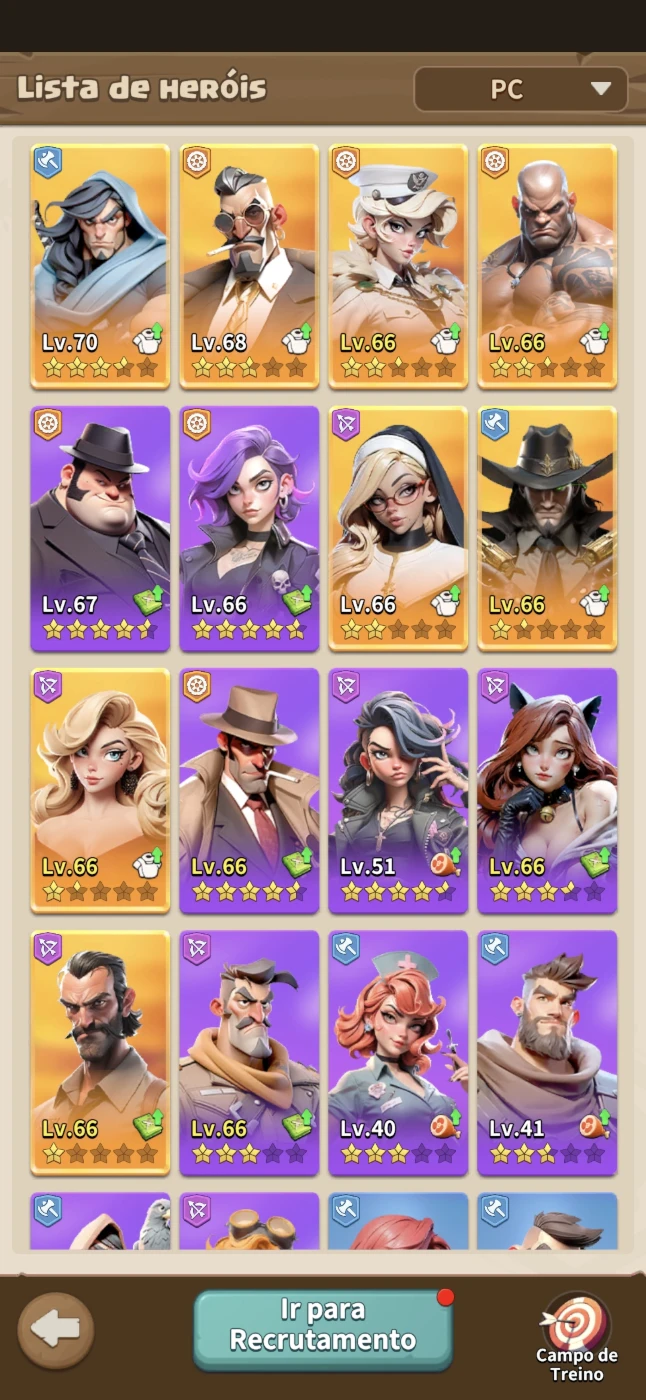Go back with the arrow button
The height and width of the screenshot is (1400, 646).
(56, 1330)
